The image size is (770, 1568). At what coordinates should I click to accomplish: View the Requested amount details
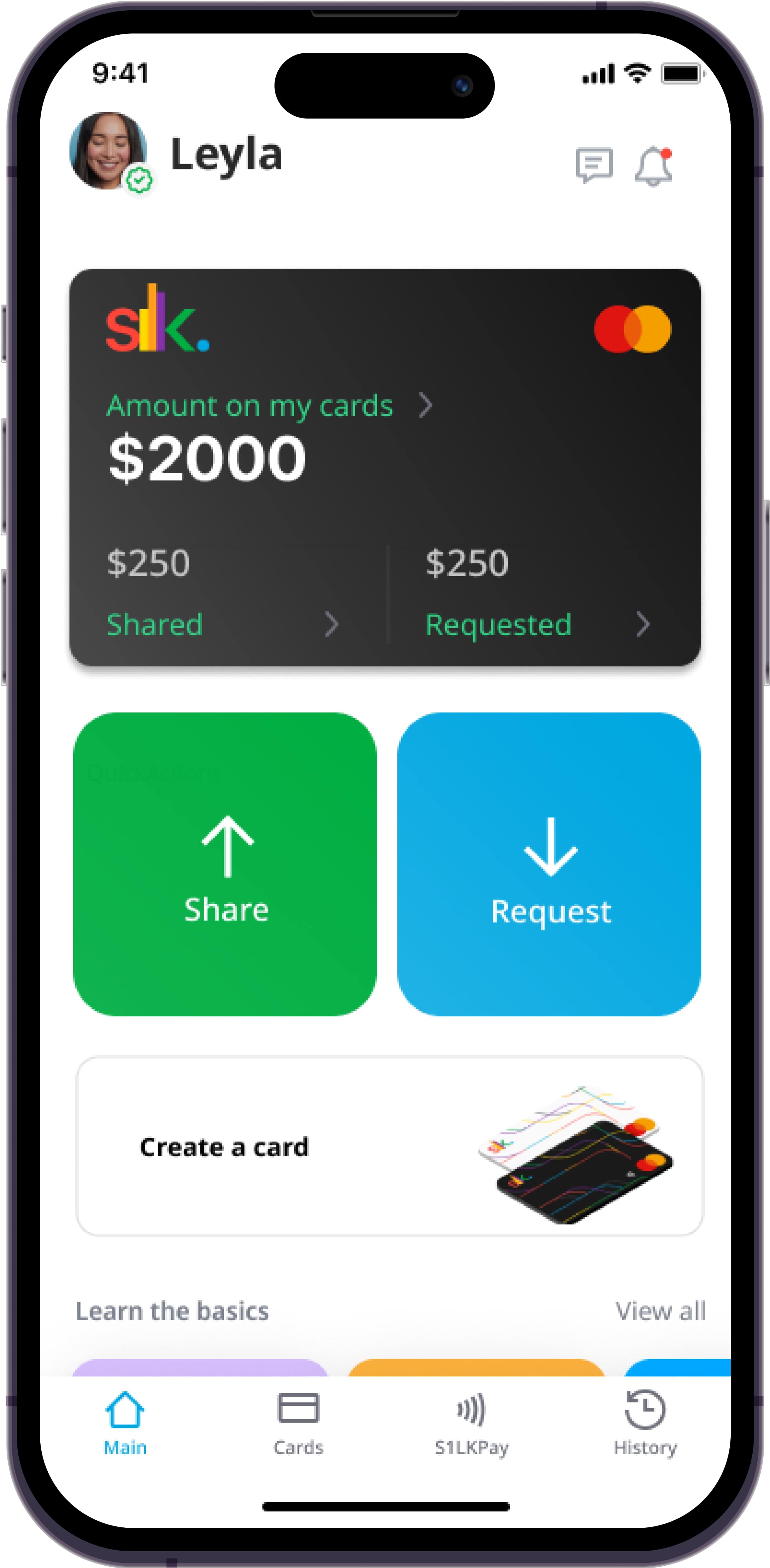tap(537, 624)
